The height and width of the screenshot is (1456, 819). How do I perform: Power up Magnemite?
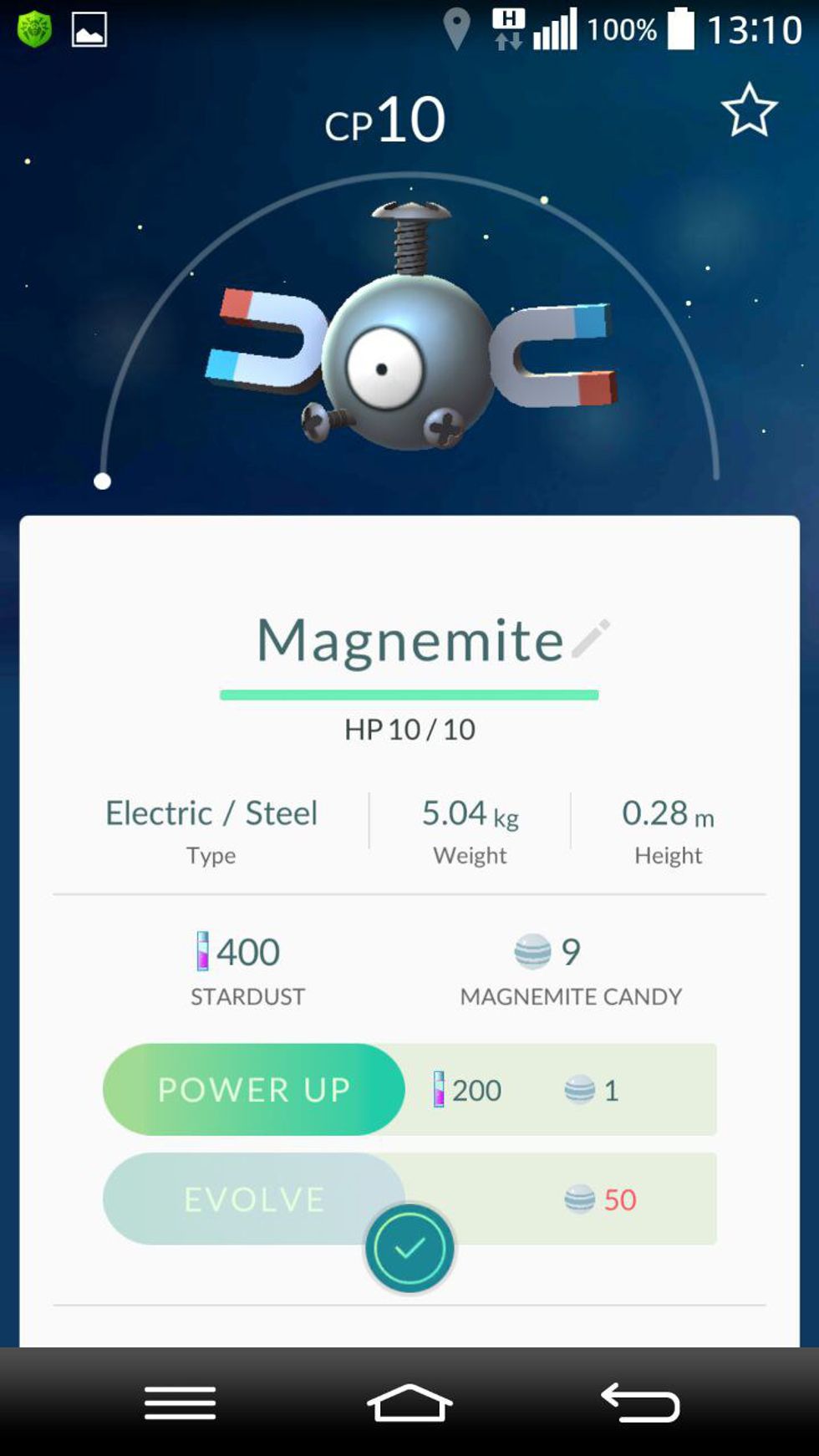253,1089
